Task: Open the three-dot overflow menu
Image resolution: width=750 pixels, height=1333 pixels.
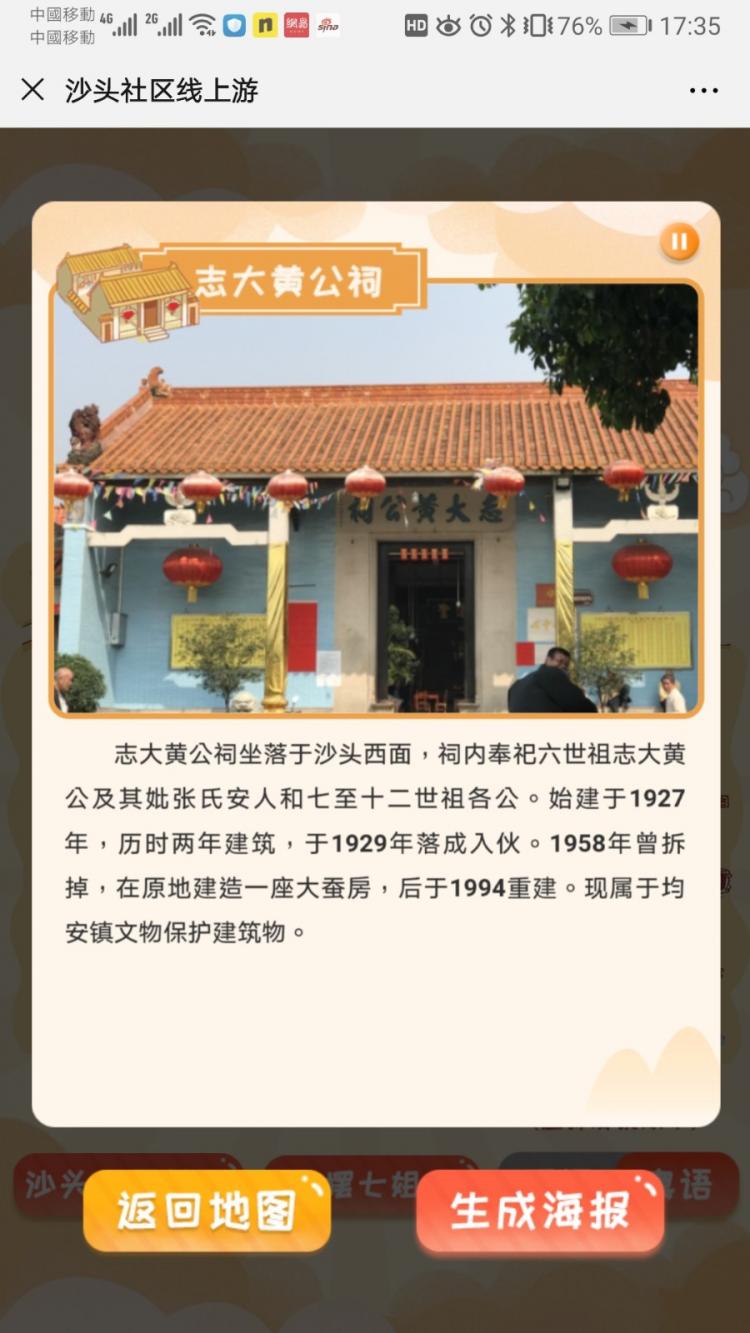Action: [x=703, y=90]
